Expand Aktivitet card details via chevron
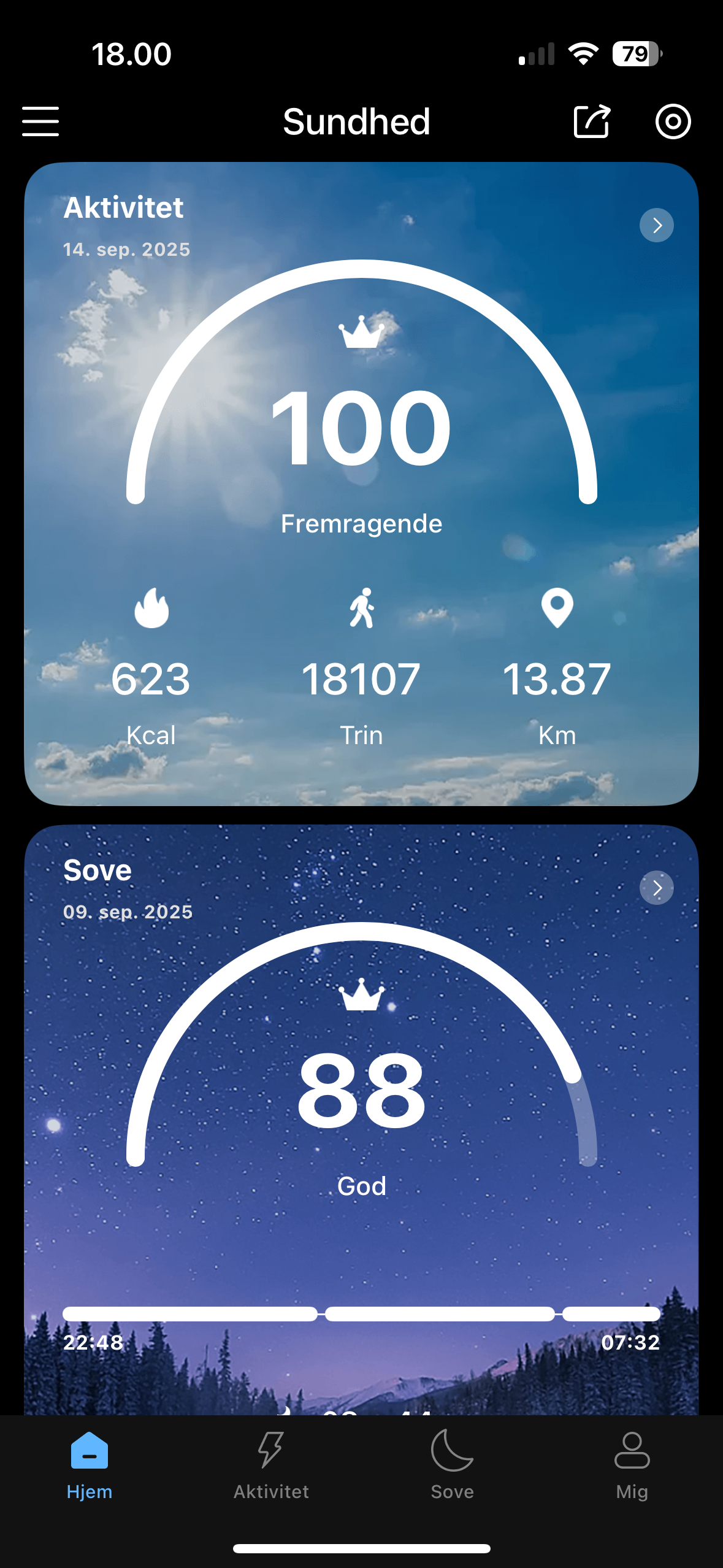723x1568 pixels. (x=656, y=225)
